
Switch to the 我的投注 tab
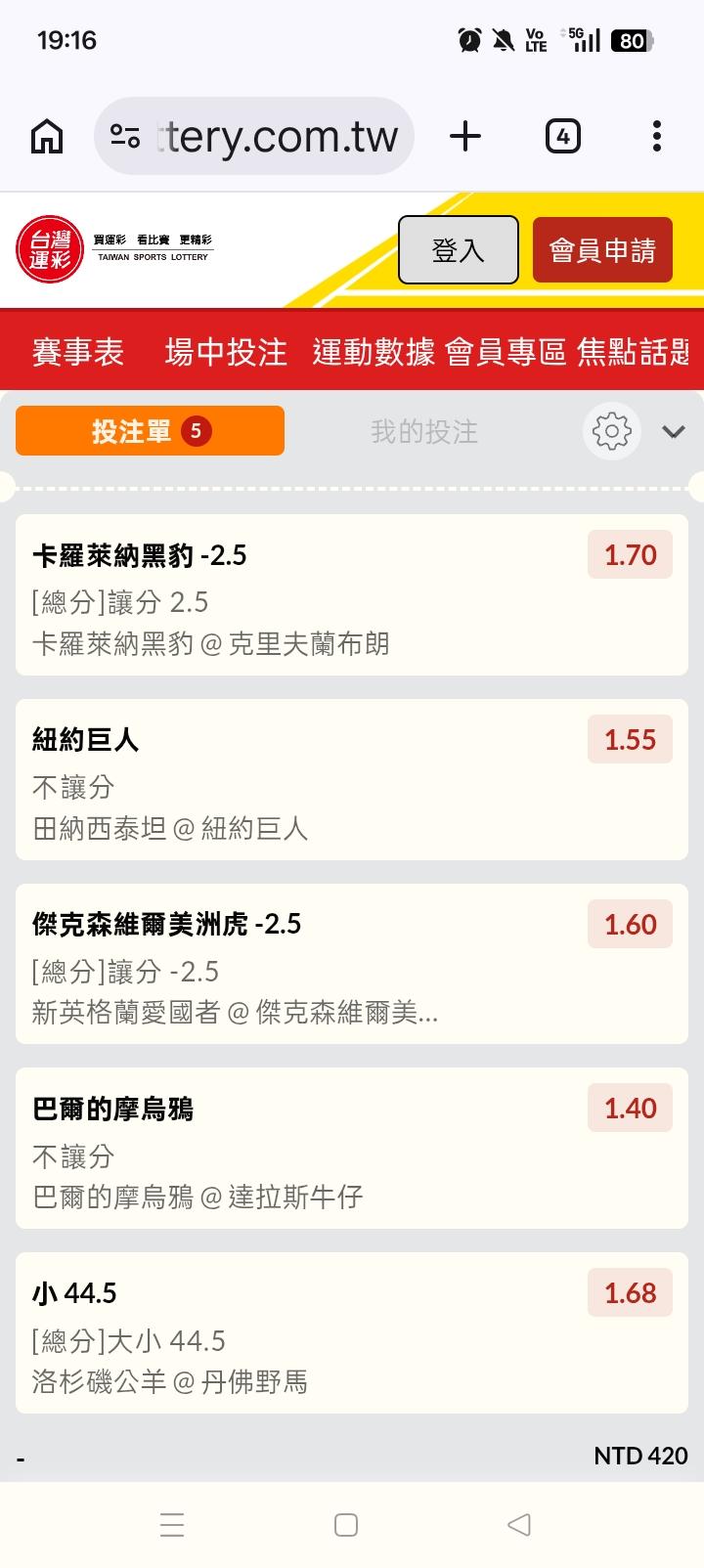point(424,431)
